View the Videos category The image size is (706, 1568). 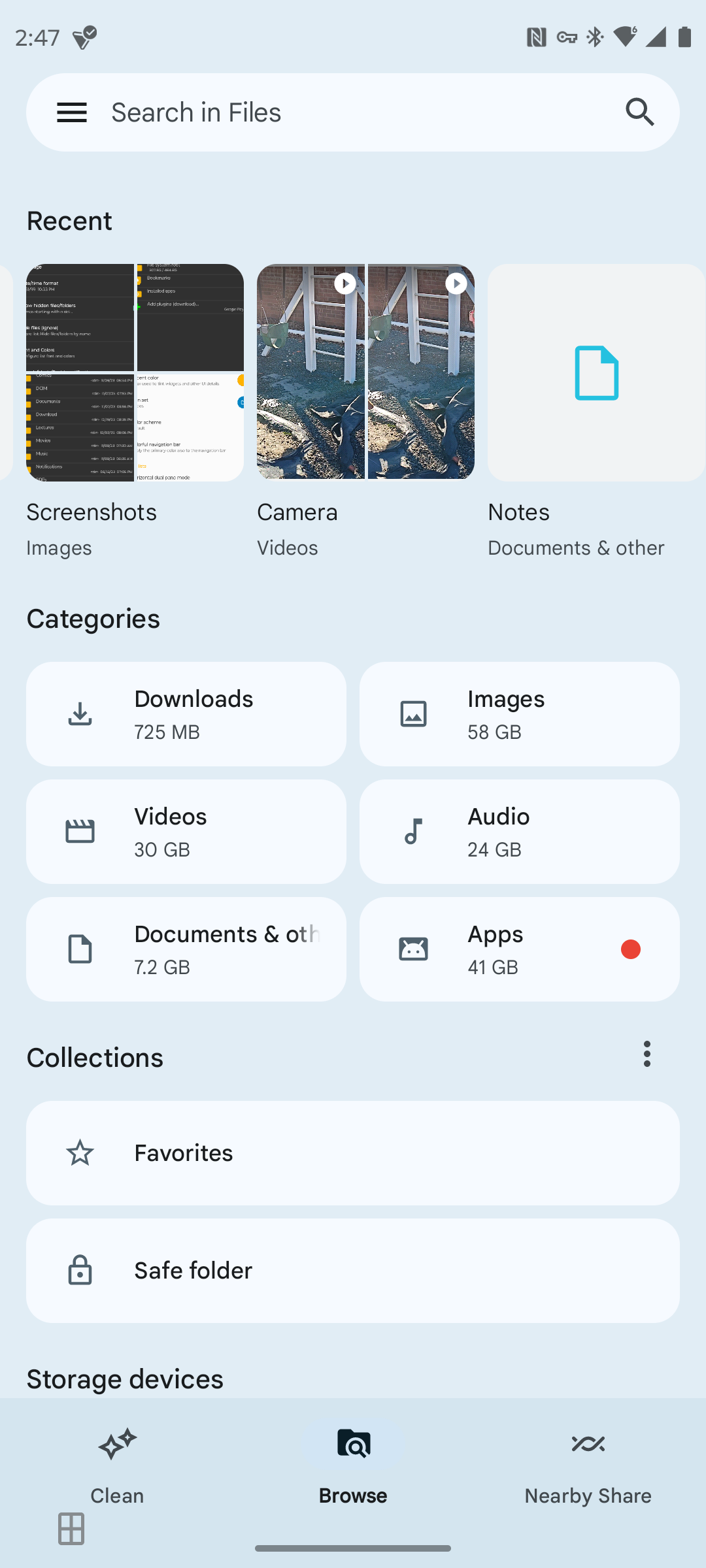[186, 832]
